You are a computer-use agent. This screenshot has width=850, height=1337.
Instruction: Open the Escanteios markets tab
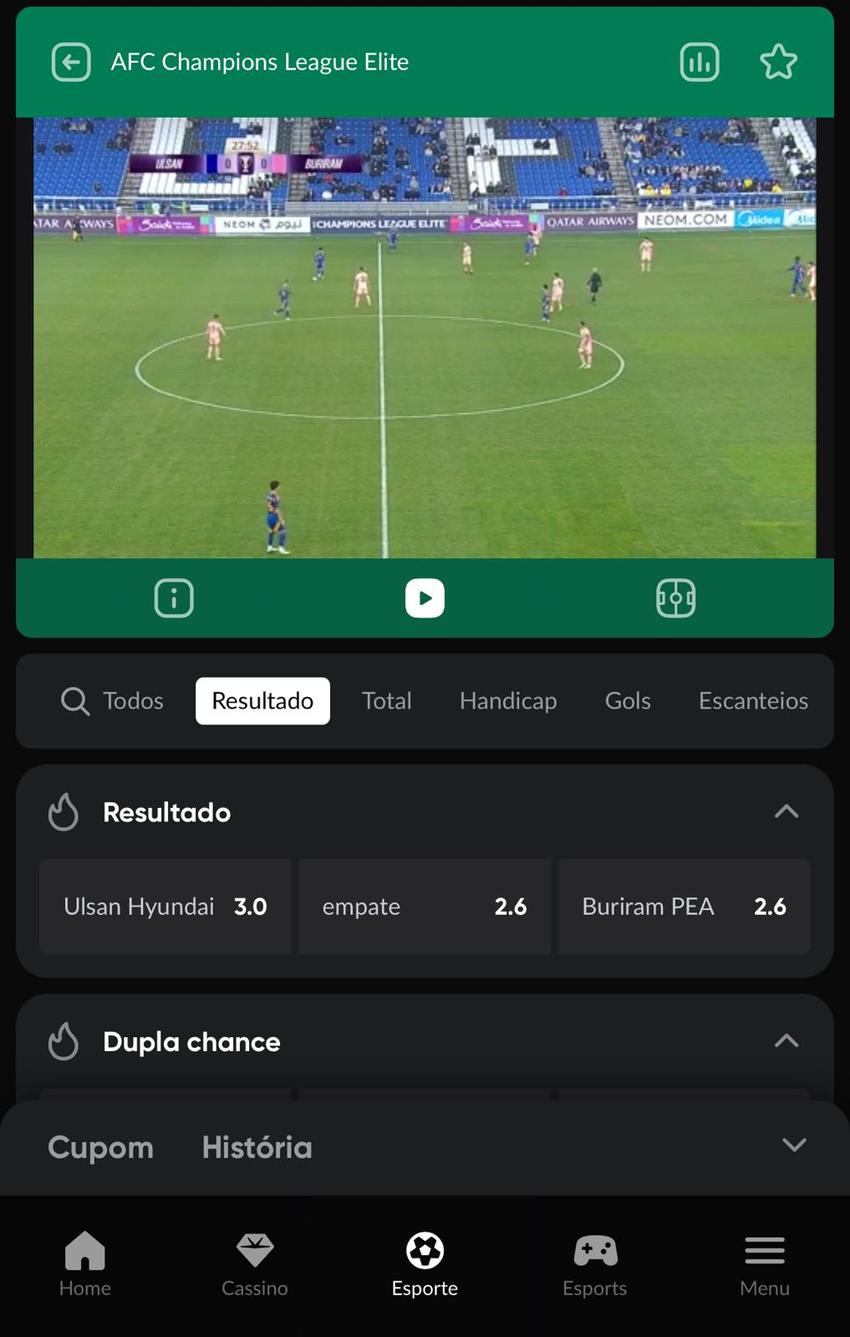[x=753, y=700]
